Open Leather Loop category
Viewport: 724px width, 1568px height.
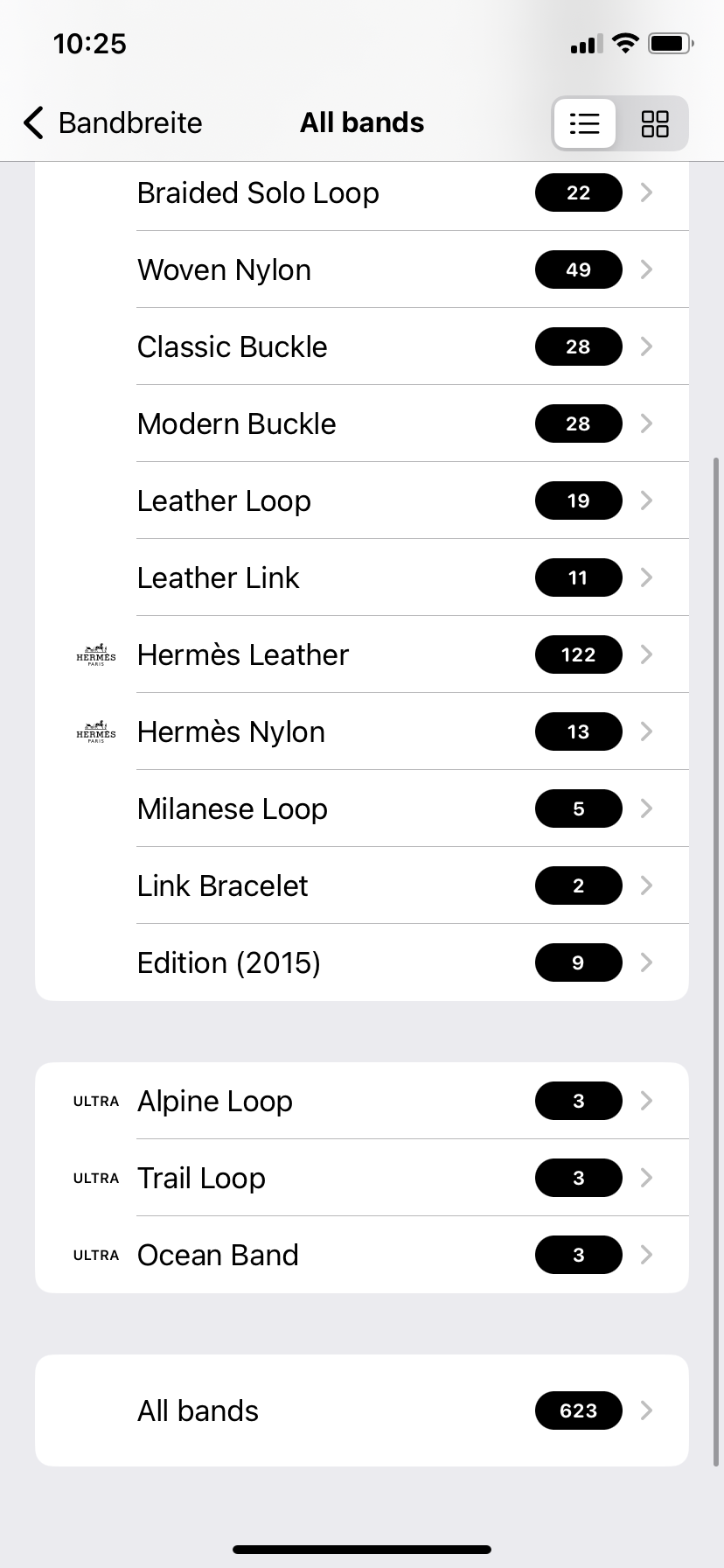pyautogui.click(x=362, y=500)
